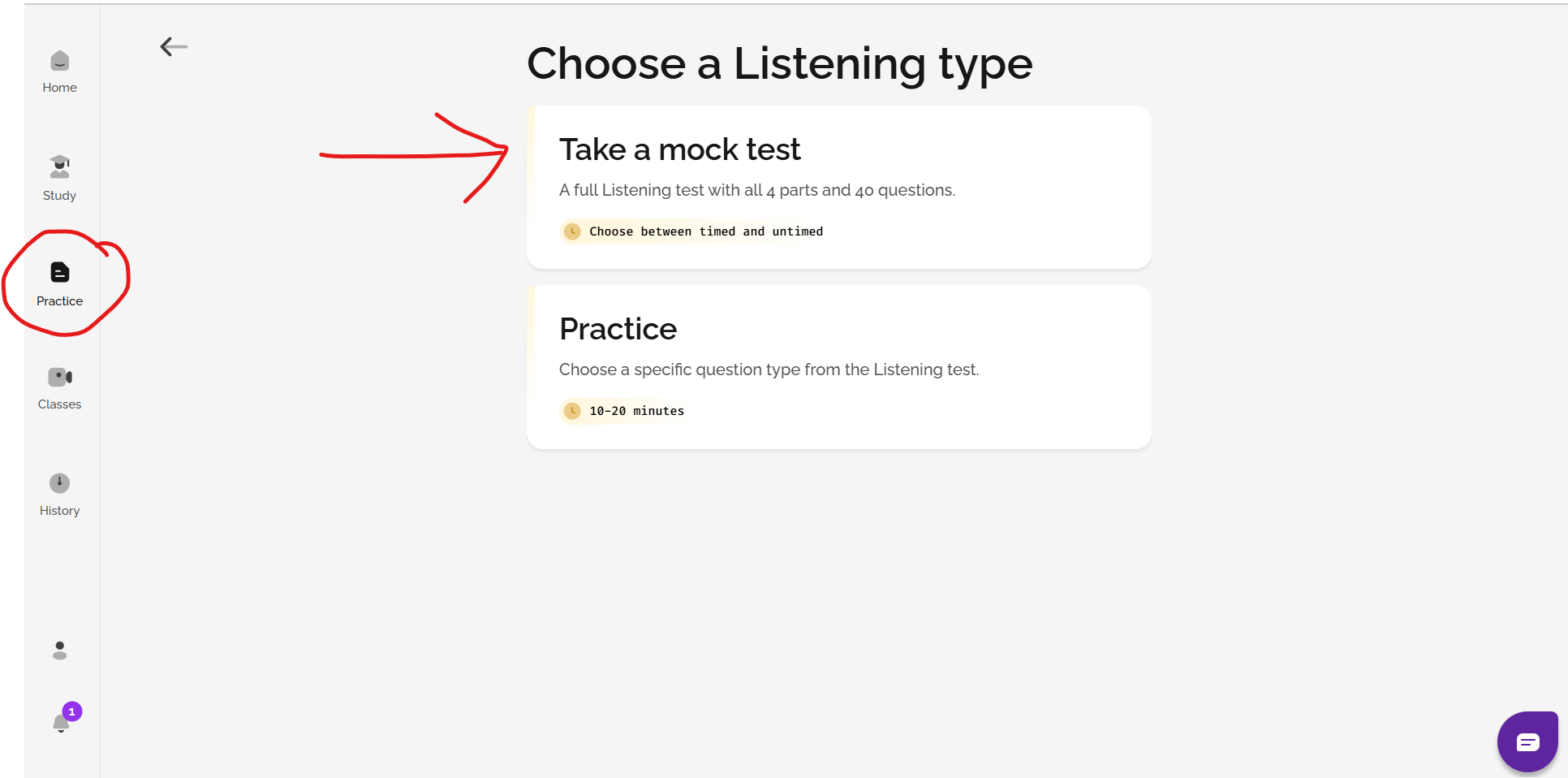
Task: Open the notifications bell
Action: pyautogui.click(x=61, y=722)
